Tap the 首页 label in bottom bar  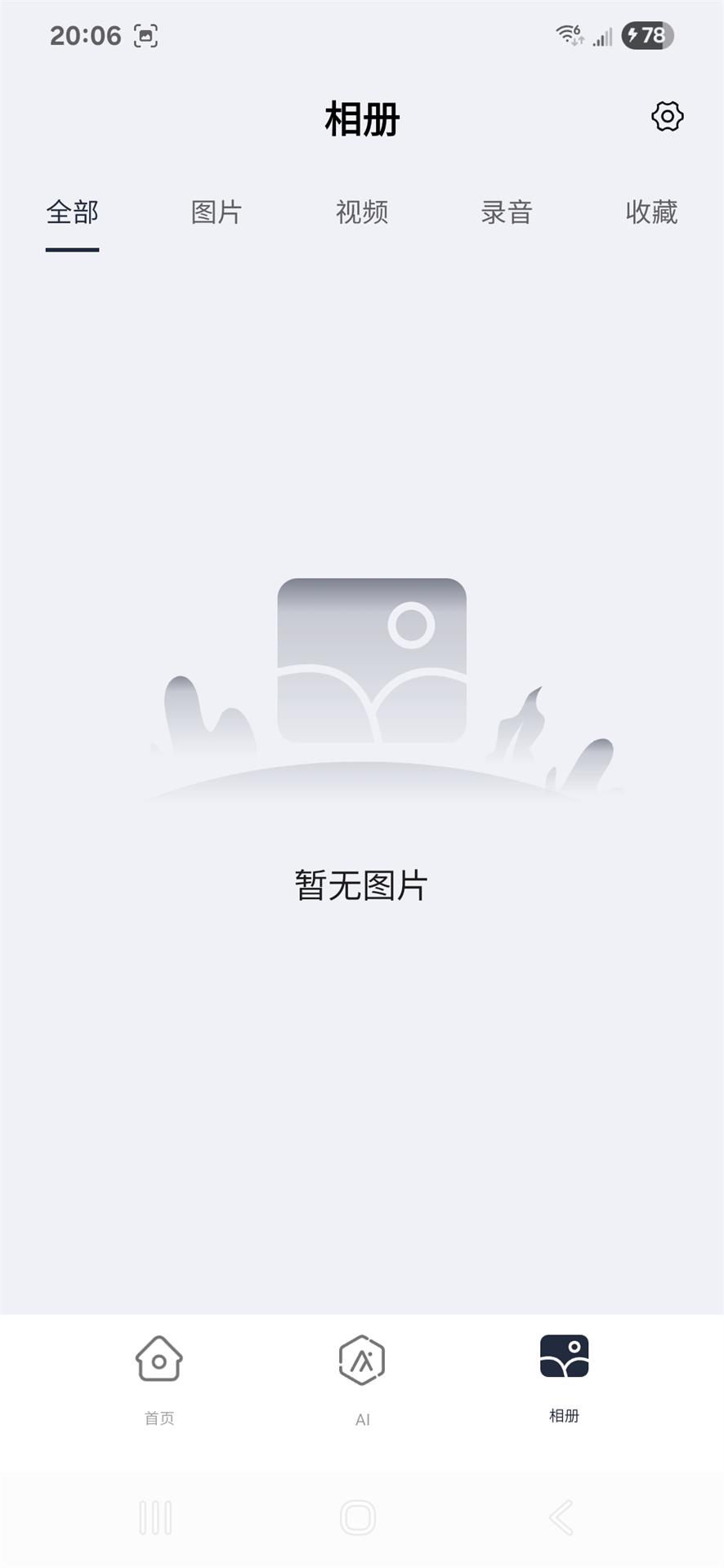[159, 1419]
